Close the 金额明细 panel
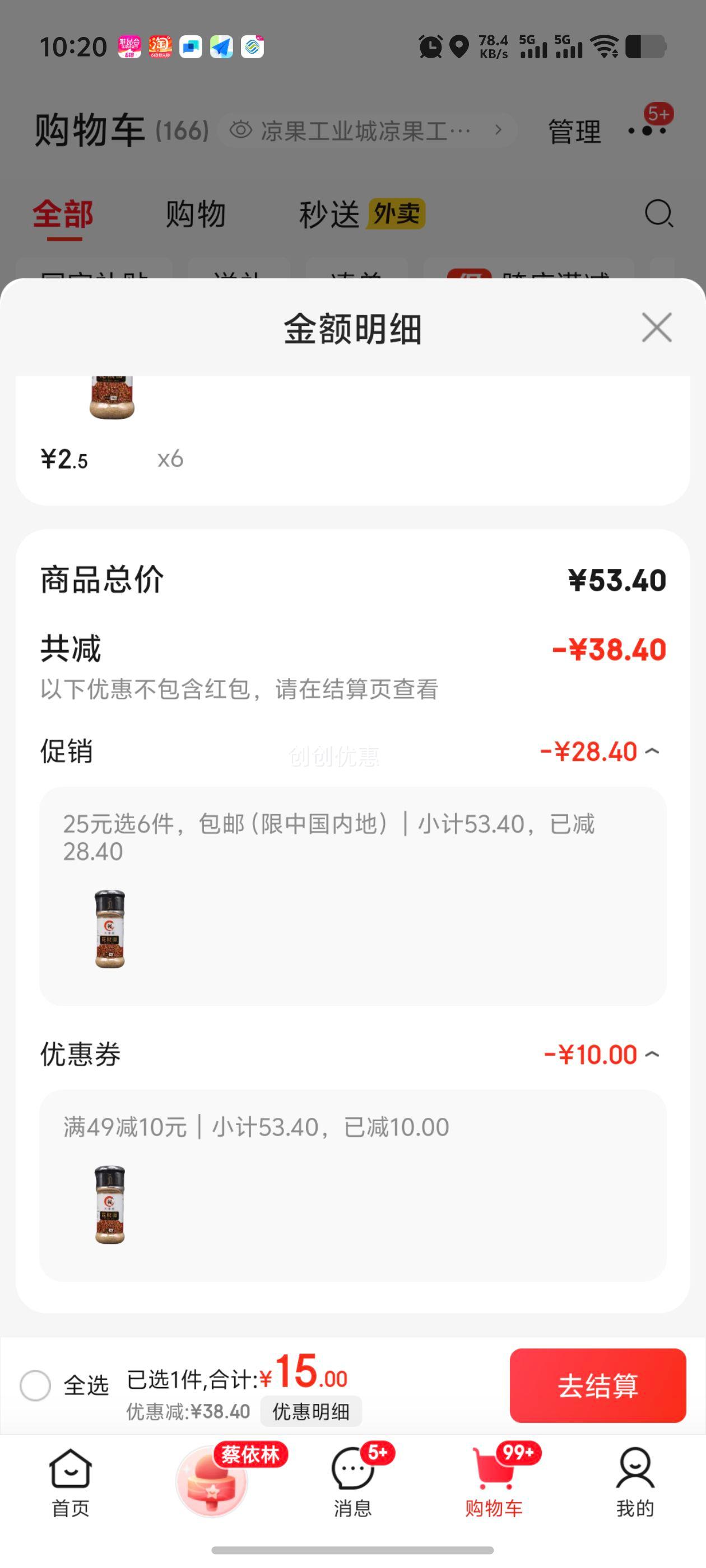The image size is (706, 1568). tap(656, 328)
